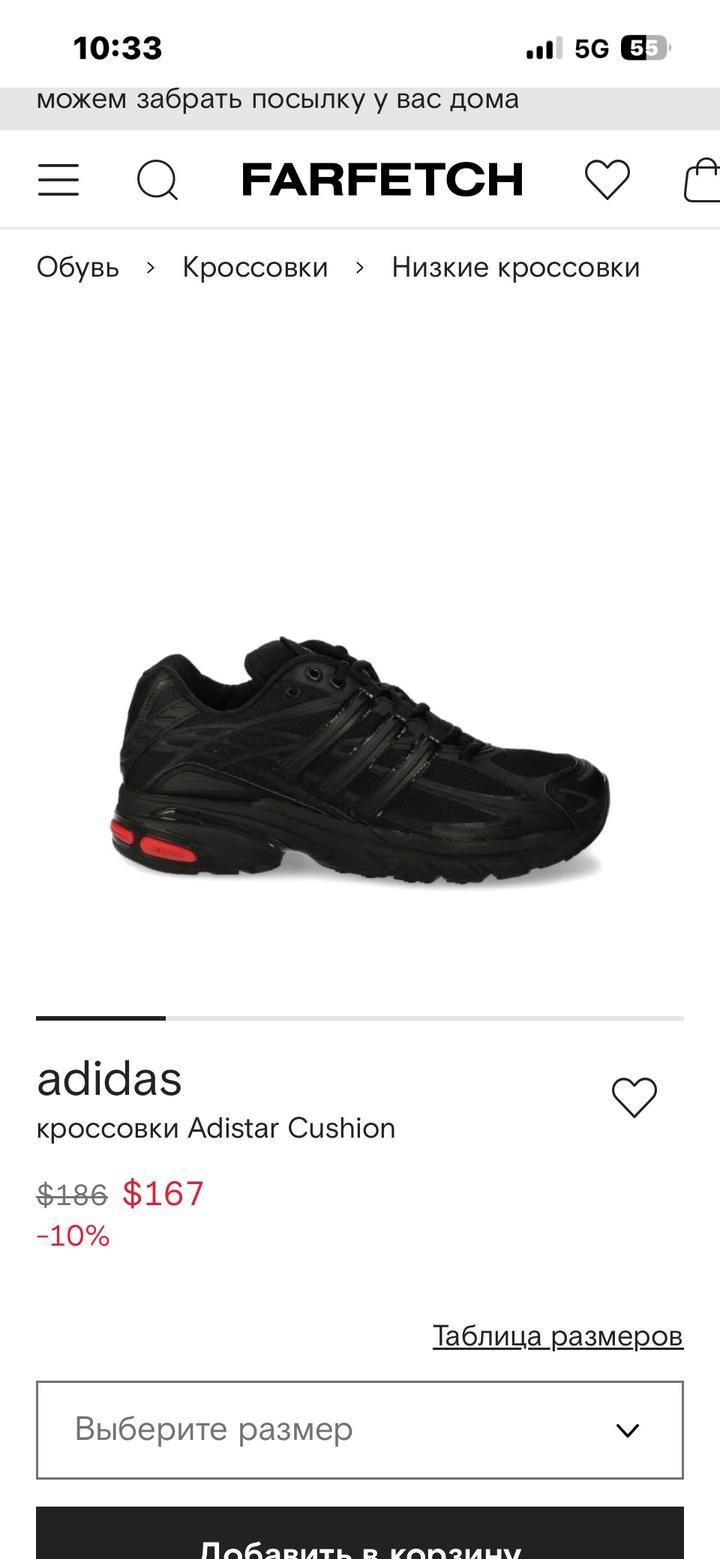Tap Добавить в корзину button
Viewport: 720px width, 1559px height.
(x=360, y=1540)
